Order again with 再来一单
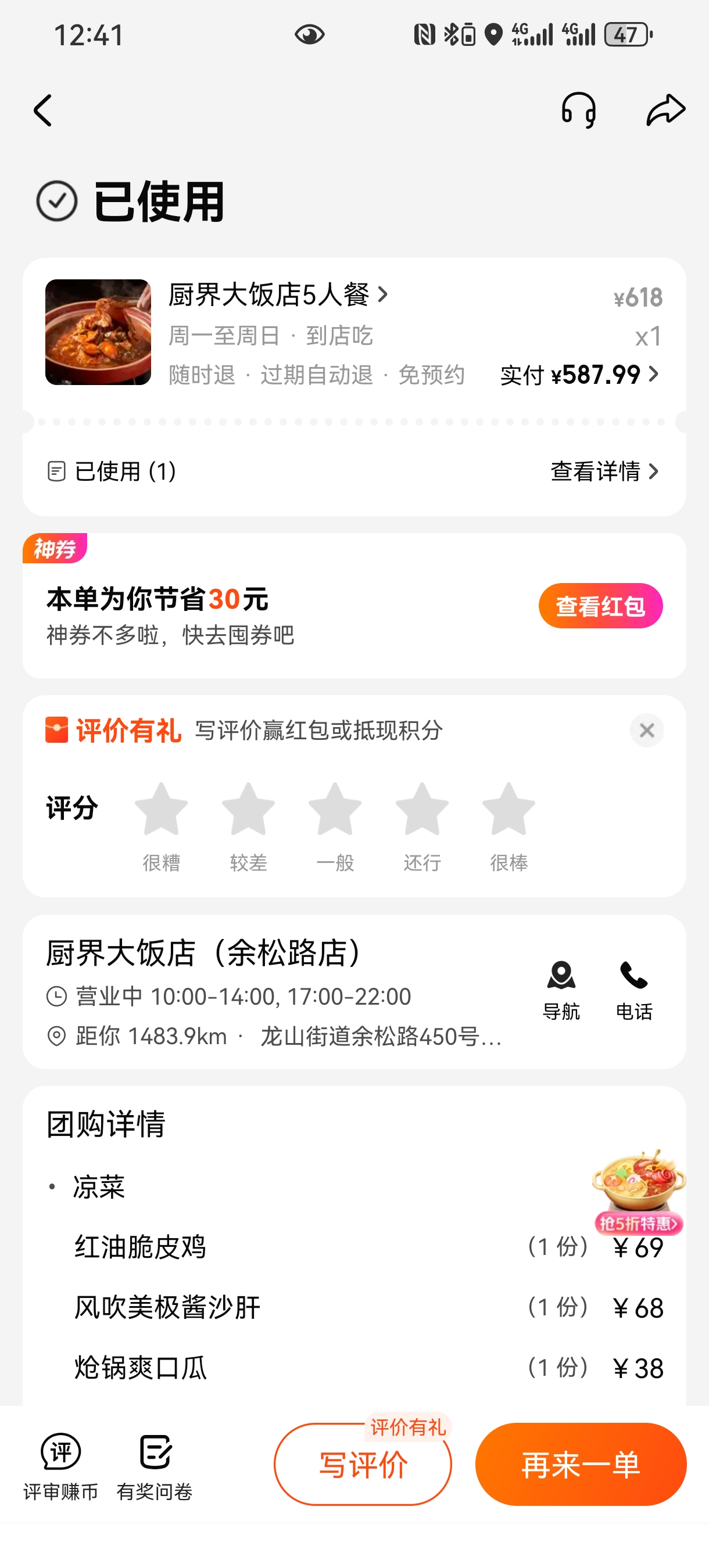The image size is (709, 1568). pos(581,1465)
